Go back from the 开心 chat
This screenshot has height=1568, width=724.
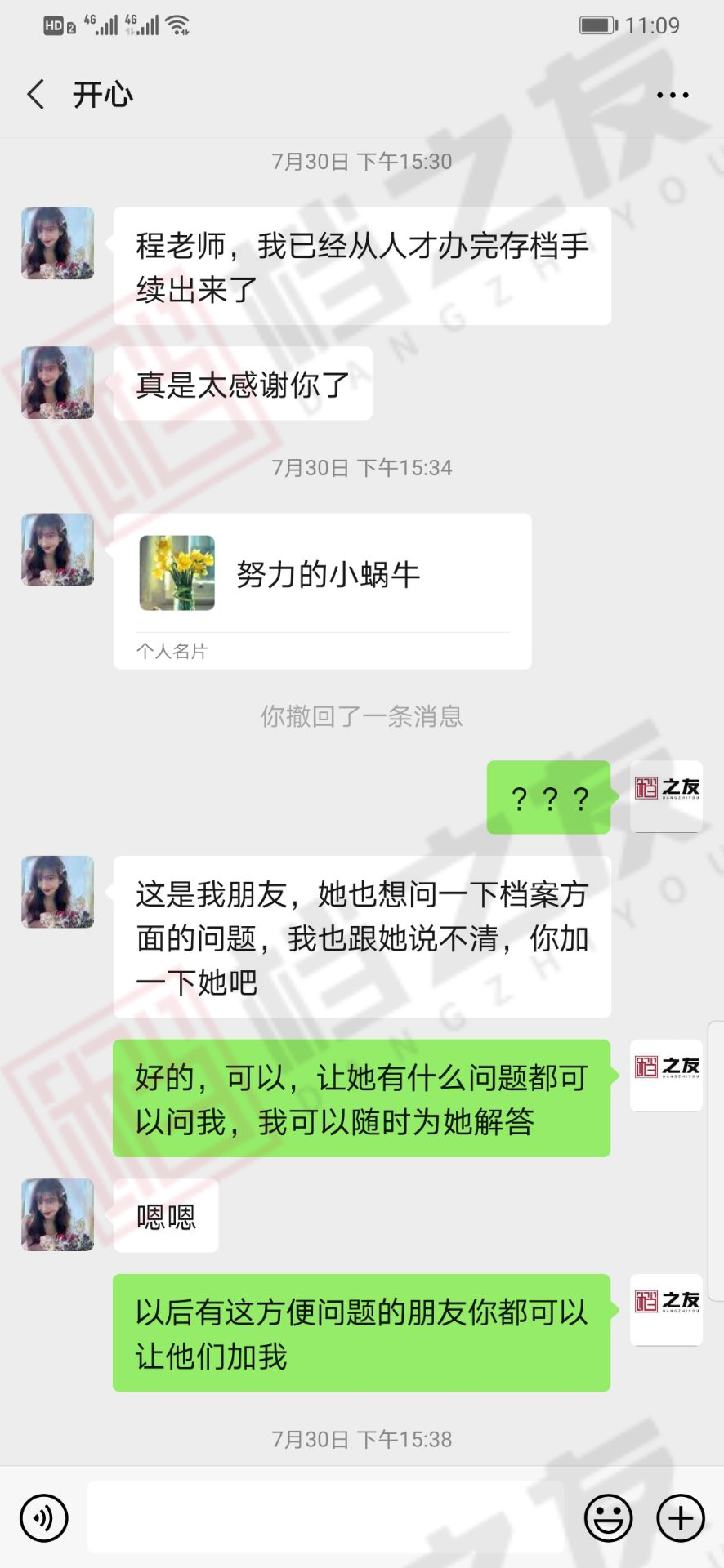tap(36, 95)
